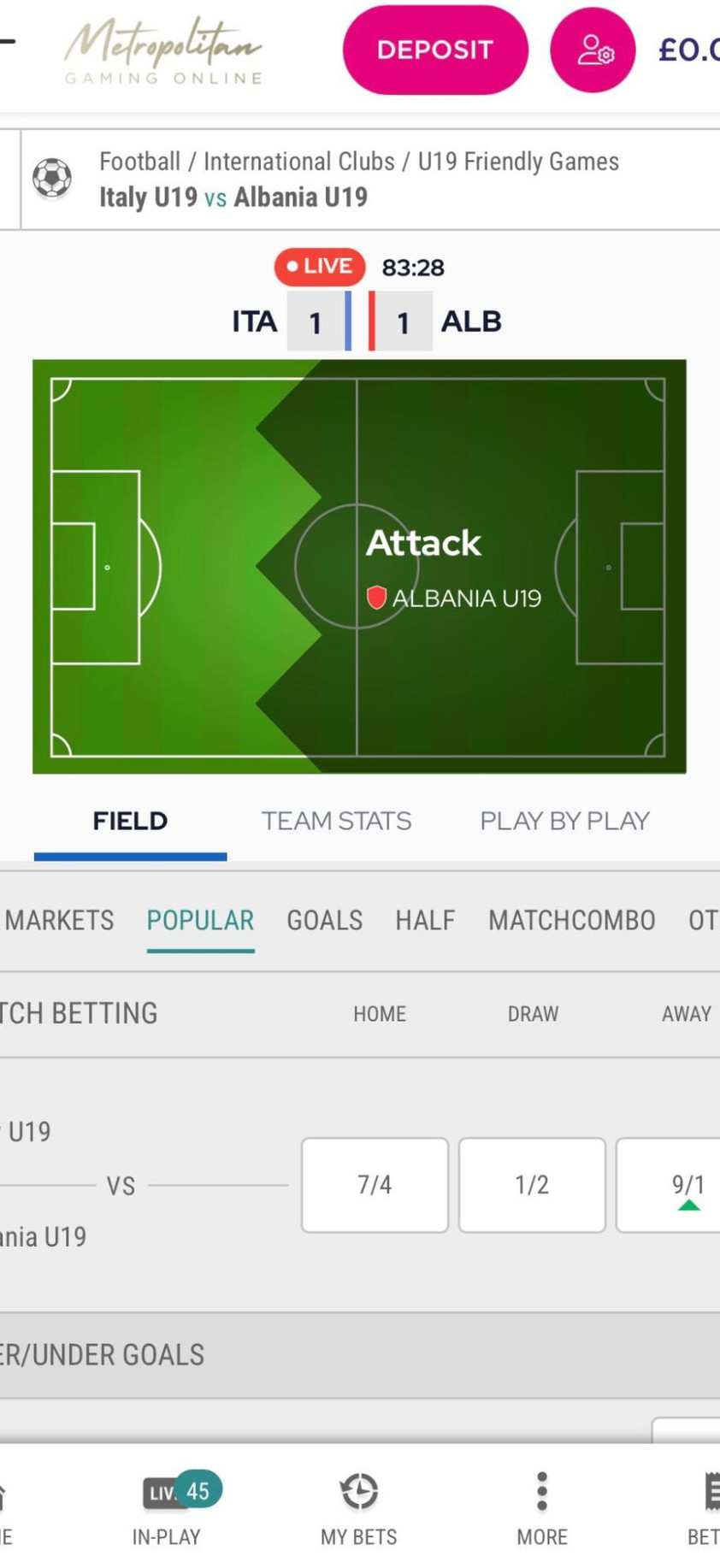Open the Play By Play tab
720x1568 pixels.
click(x=564, y=821)
